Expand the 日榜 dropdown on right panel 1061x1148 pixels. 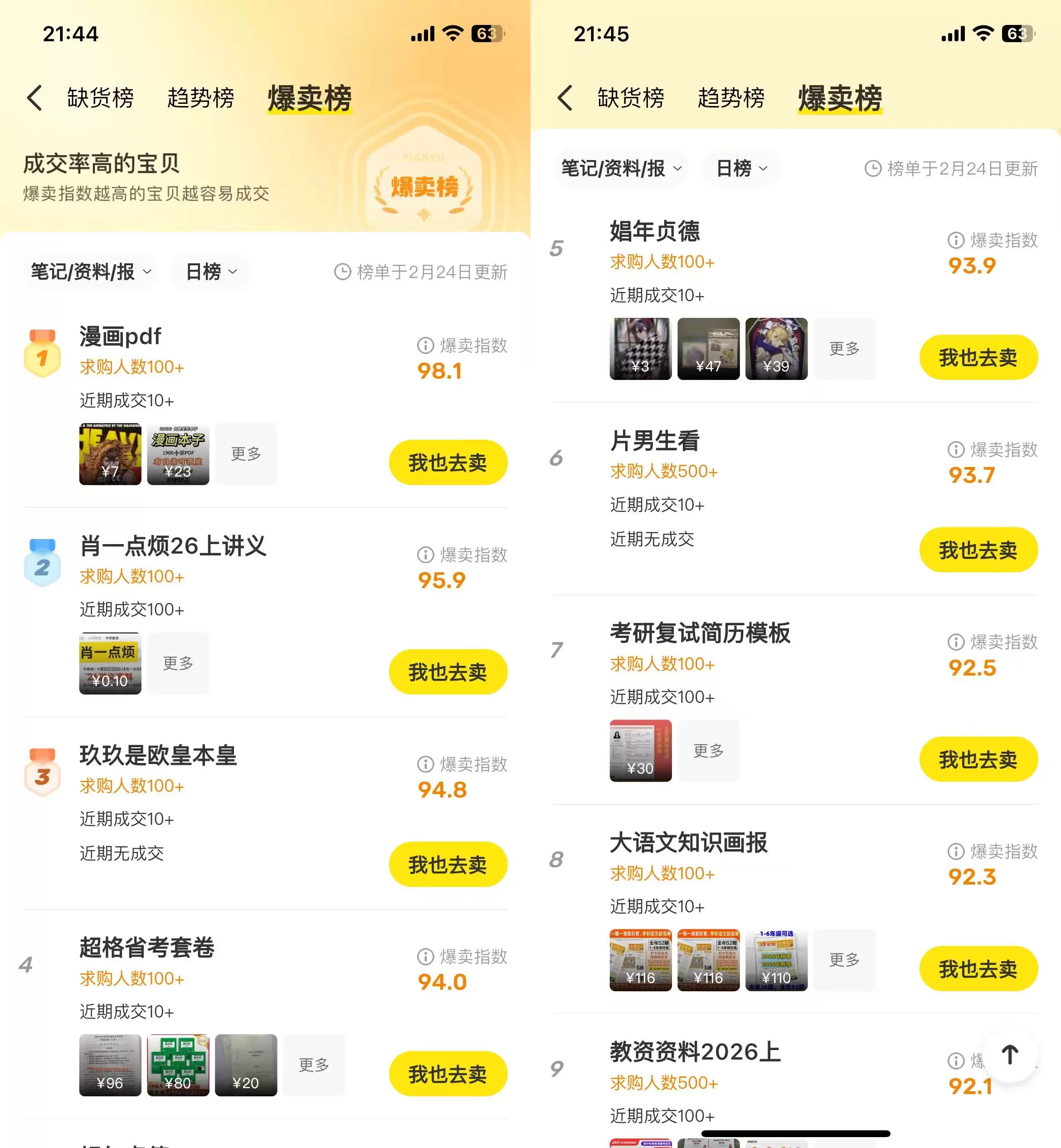(740, 168)
